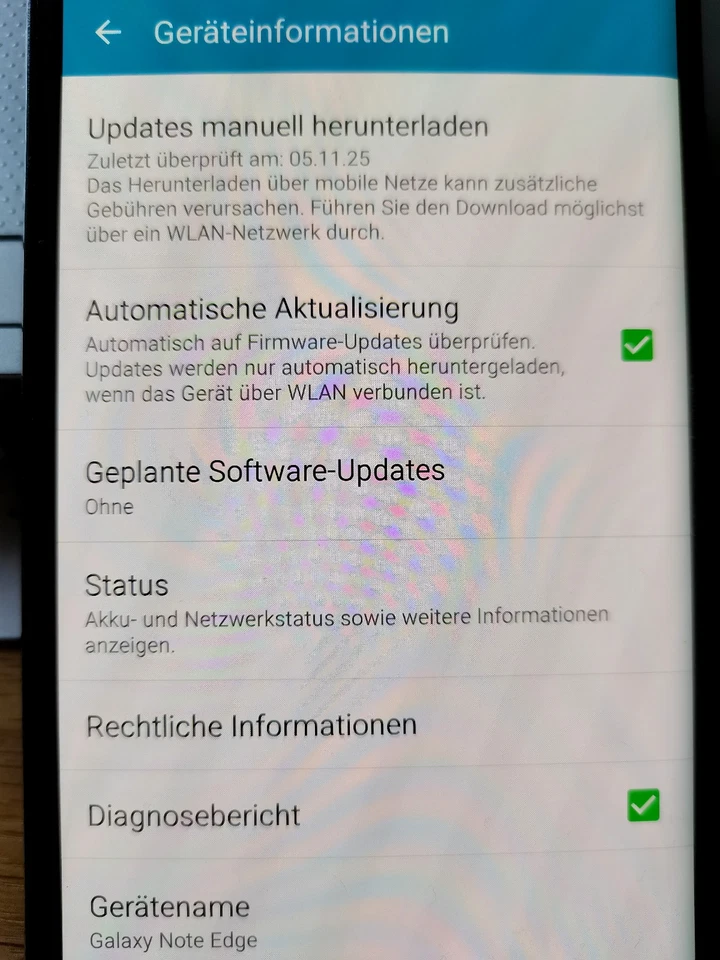Select the Updates manuell herunterladen entry
Image resolution: width=720 pixels, height=960 pixels.
(288, 128)
